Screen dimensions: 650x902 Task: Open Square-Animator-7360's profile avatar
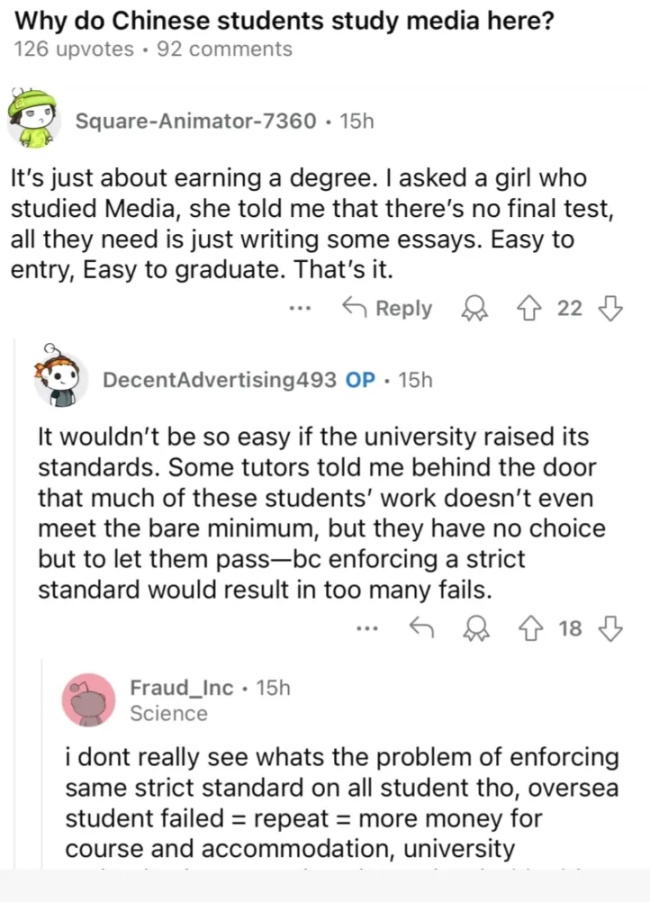click(x=34, y=119)
